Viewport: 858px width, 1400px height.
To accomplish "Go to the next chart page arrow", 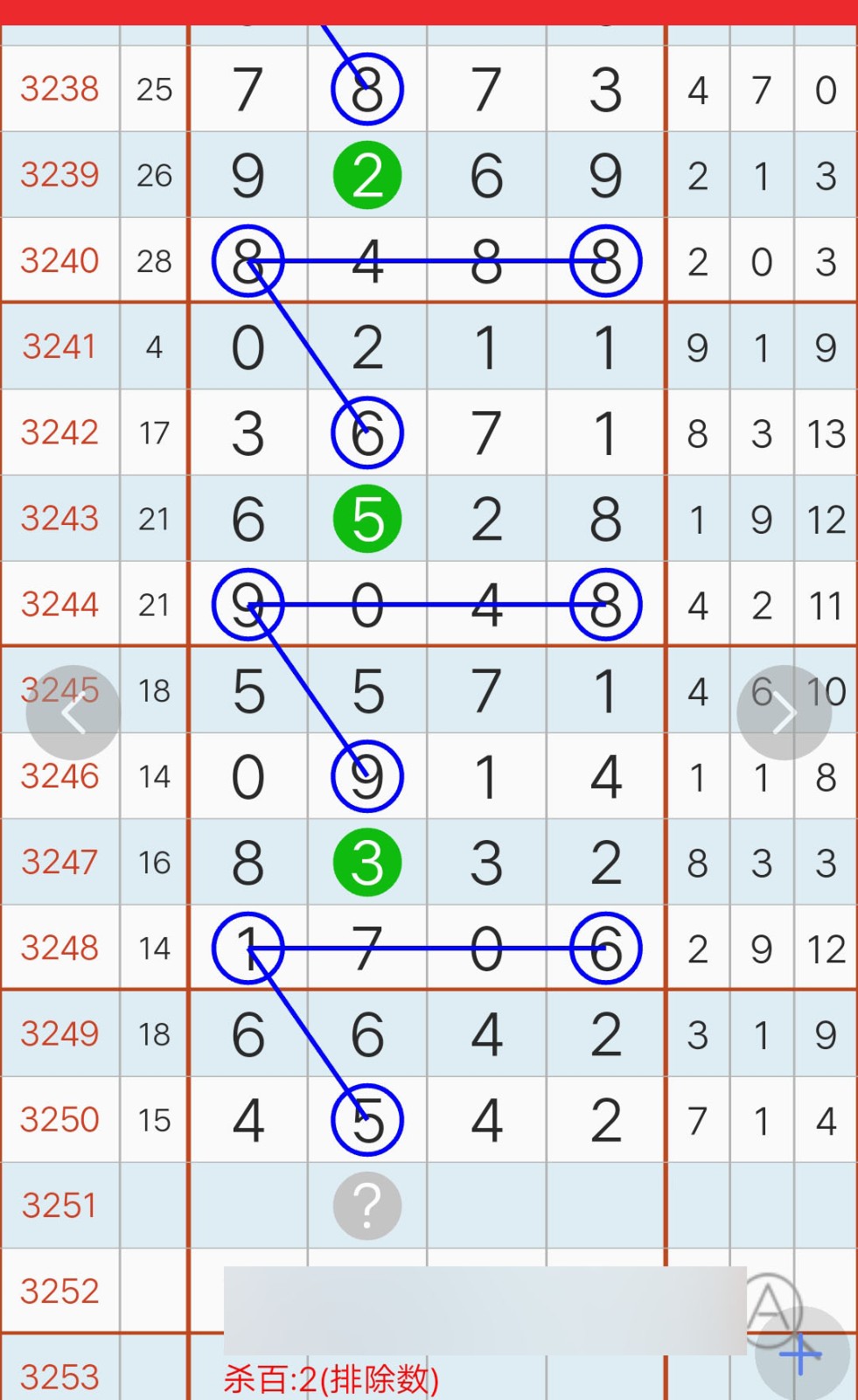I will coord(784,713).
